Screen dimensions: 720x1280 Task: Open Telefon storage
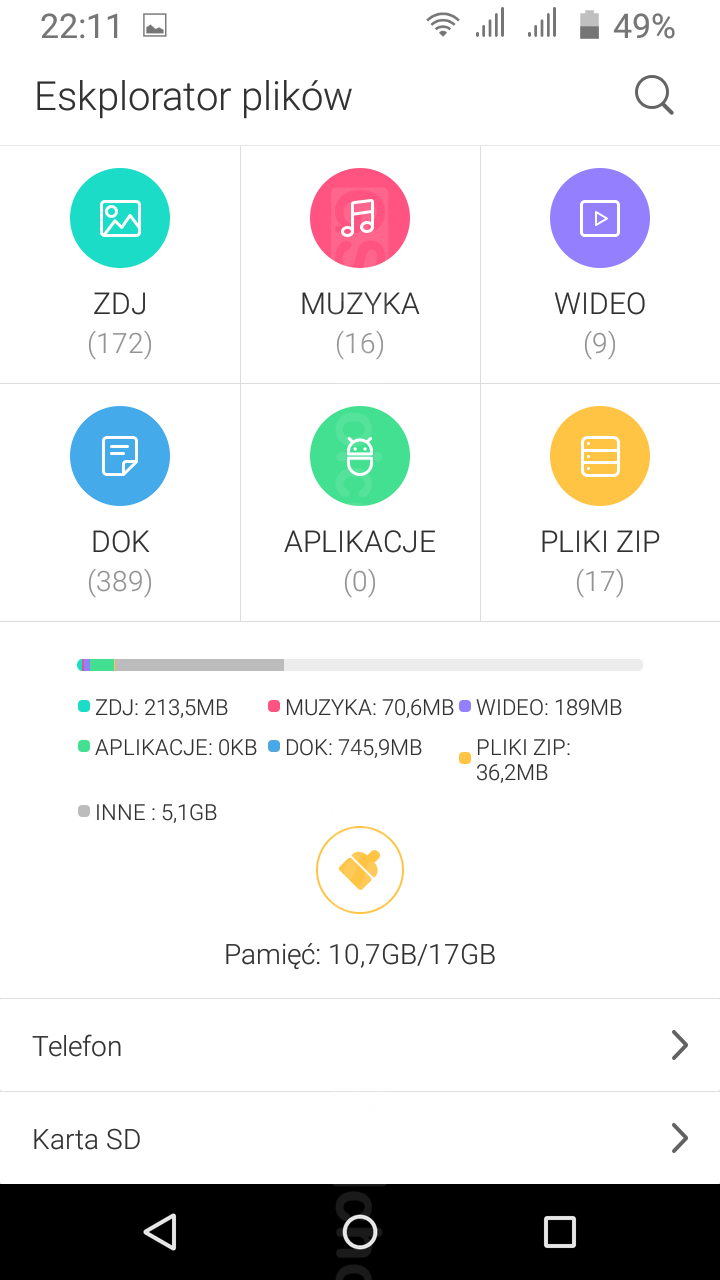tap(360, 1045)
